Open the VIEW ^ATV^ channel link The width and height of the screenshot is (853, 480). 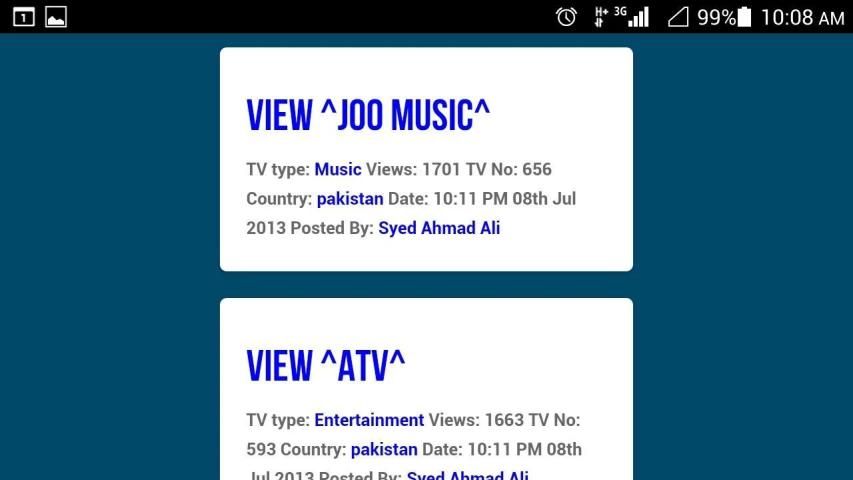click(326, 367)
